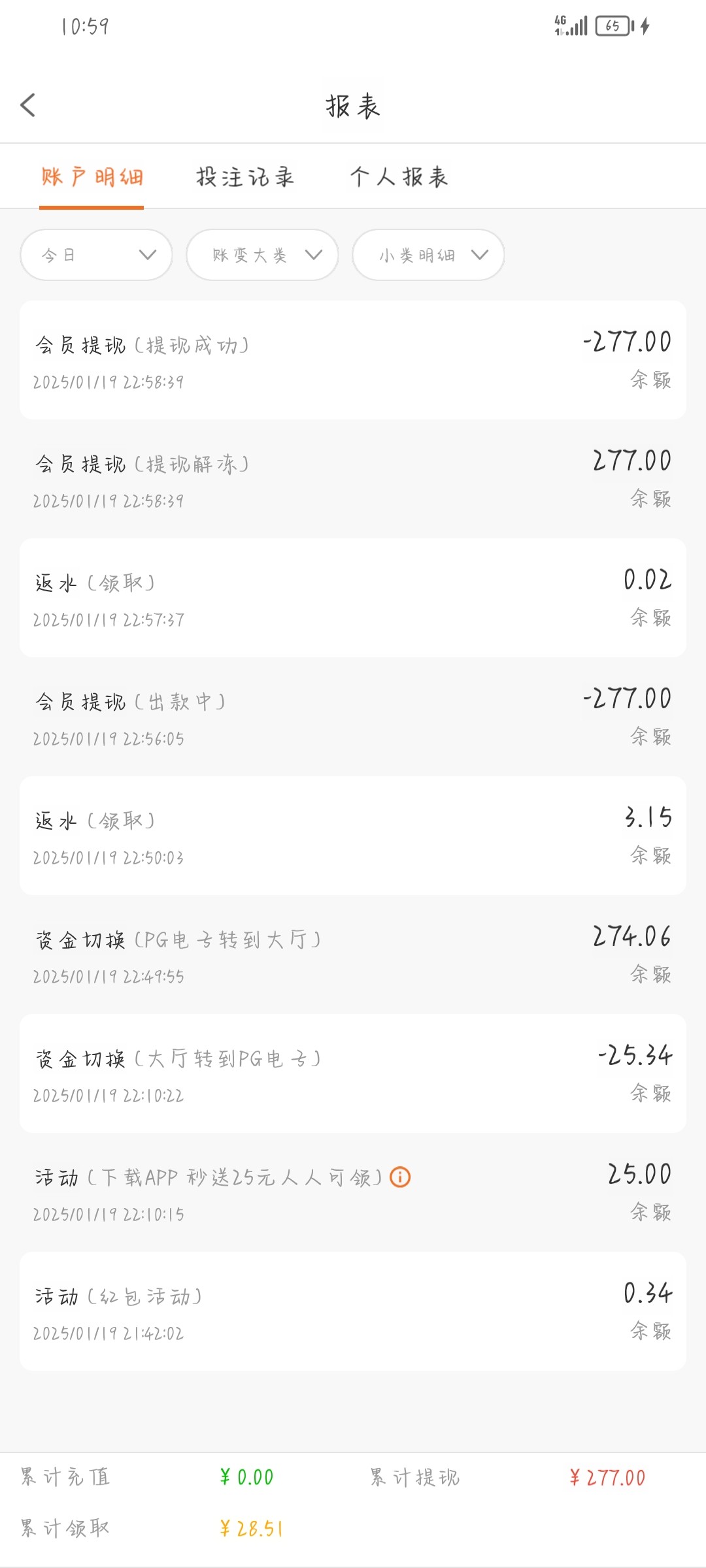Switch to the 投注记录 tab

click(245, 176)
